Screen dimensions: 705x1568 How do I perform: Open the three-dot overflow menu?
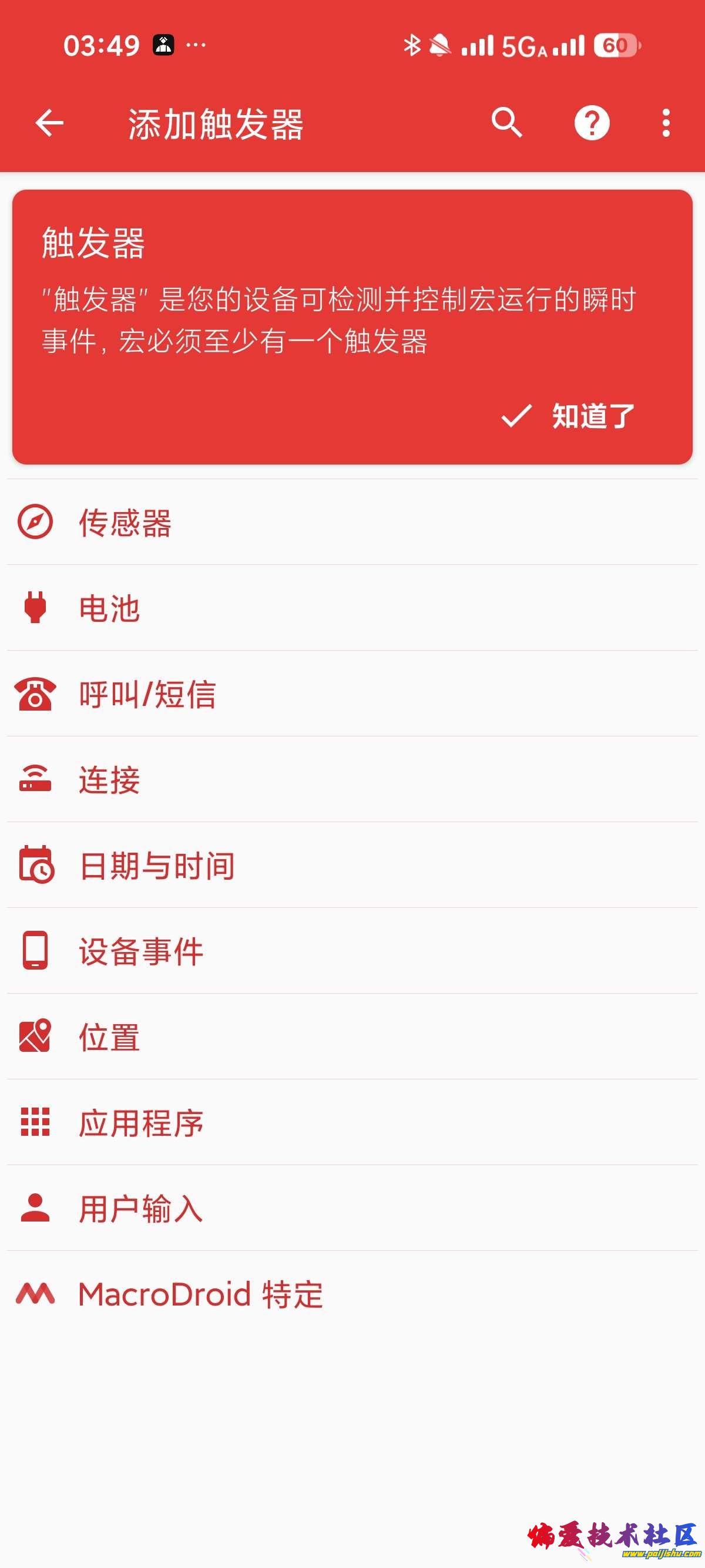(x=666, y=123)
